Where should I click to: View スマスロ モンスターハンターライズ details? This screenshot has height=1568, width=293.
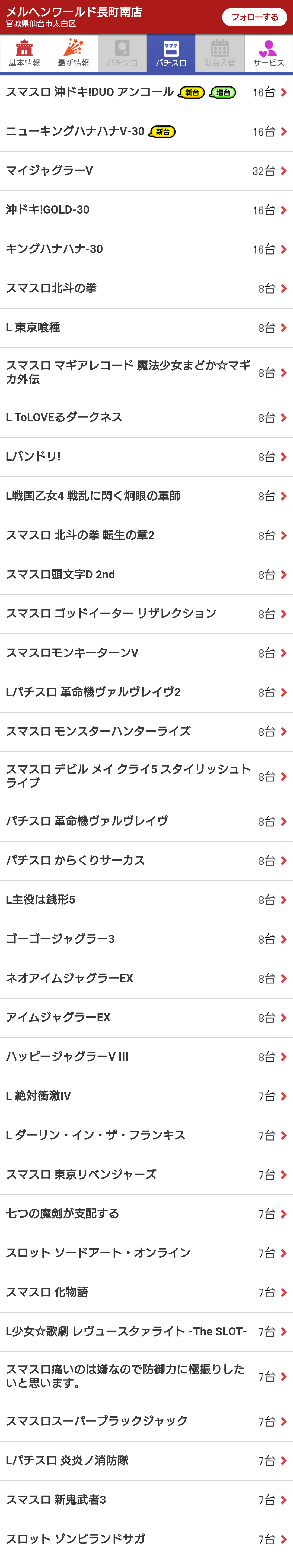(146, 732)
